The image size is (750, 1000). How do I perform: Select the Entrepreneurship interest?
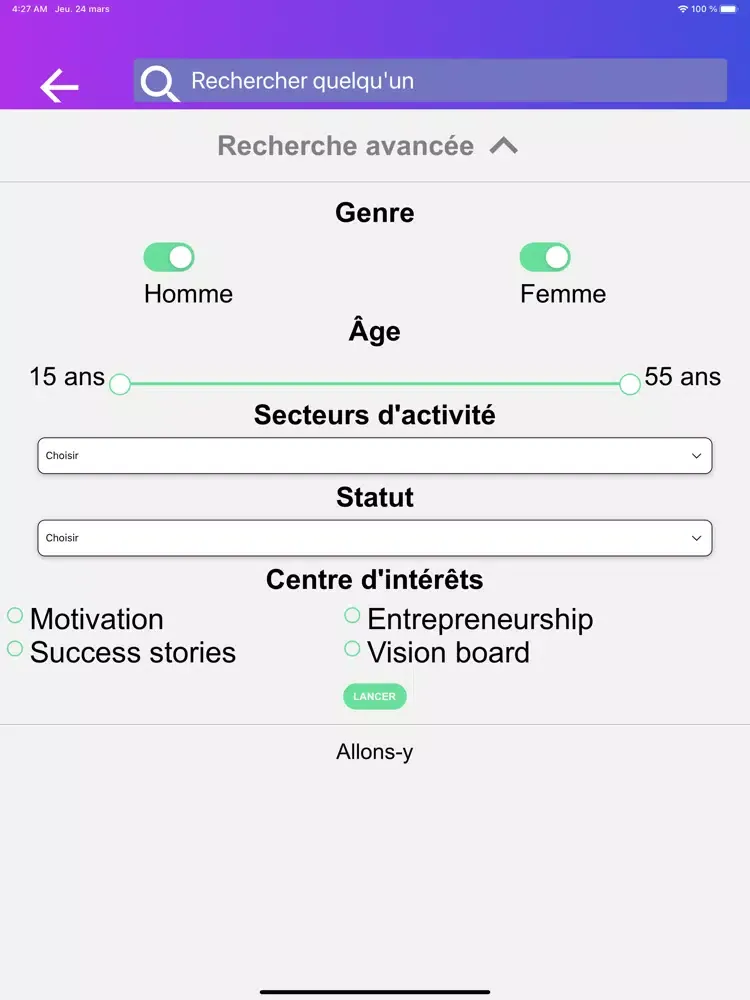coord(352,615)
